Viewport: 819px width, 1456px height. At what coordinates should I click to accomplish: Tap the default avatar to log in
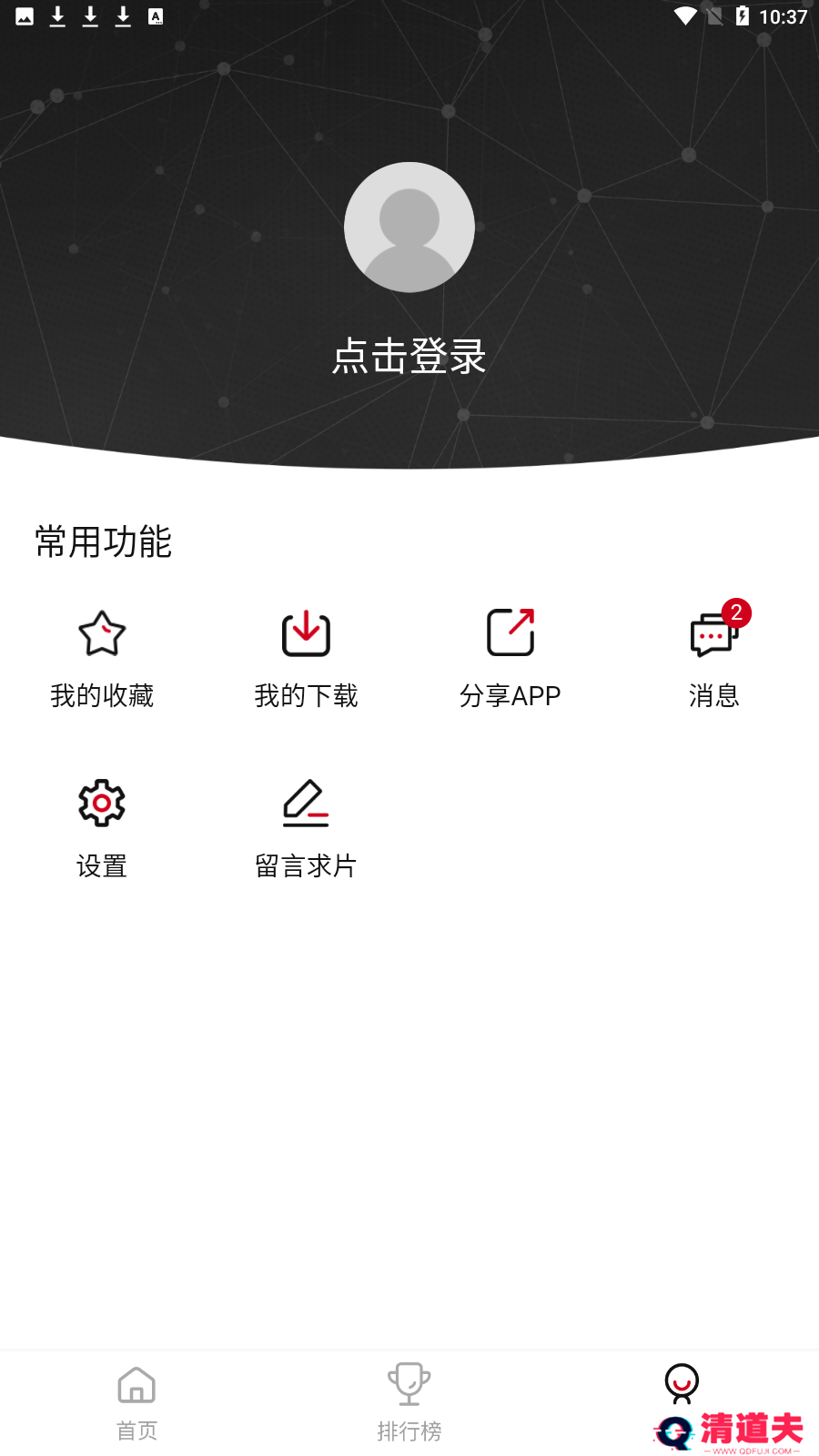pos(409,227)
